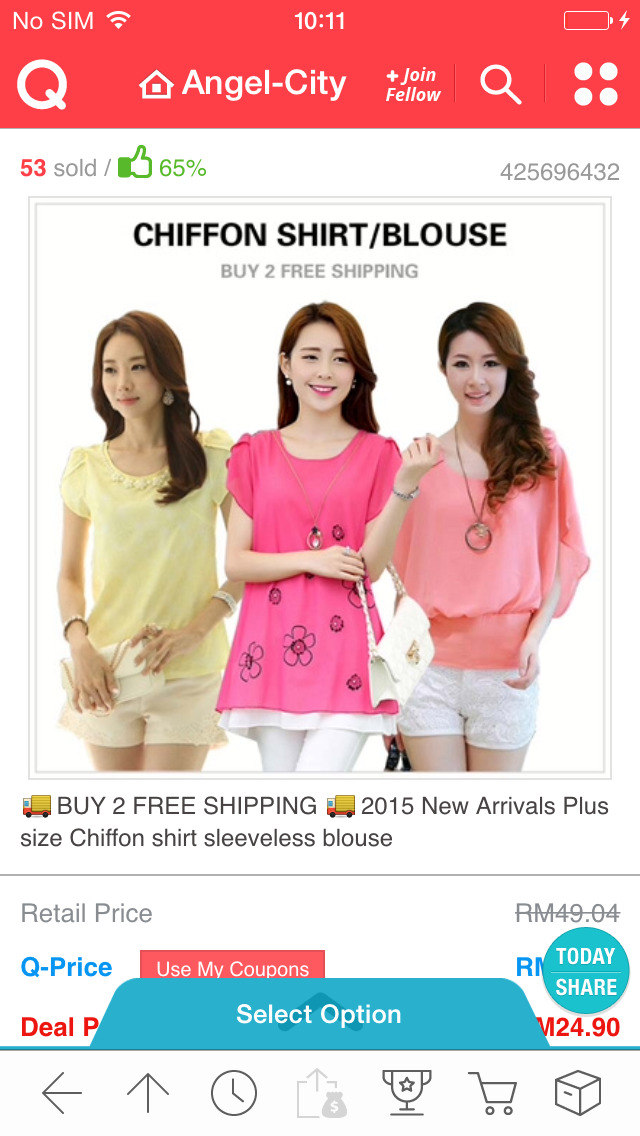Open search magnifier in header
Image resolution: width=640 pixels, height=1136 pixels.
[500, 85]
